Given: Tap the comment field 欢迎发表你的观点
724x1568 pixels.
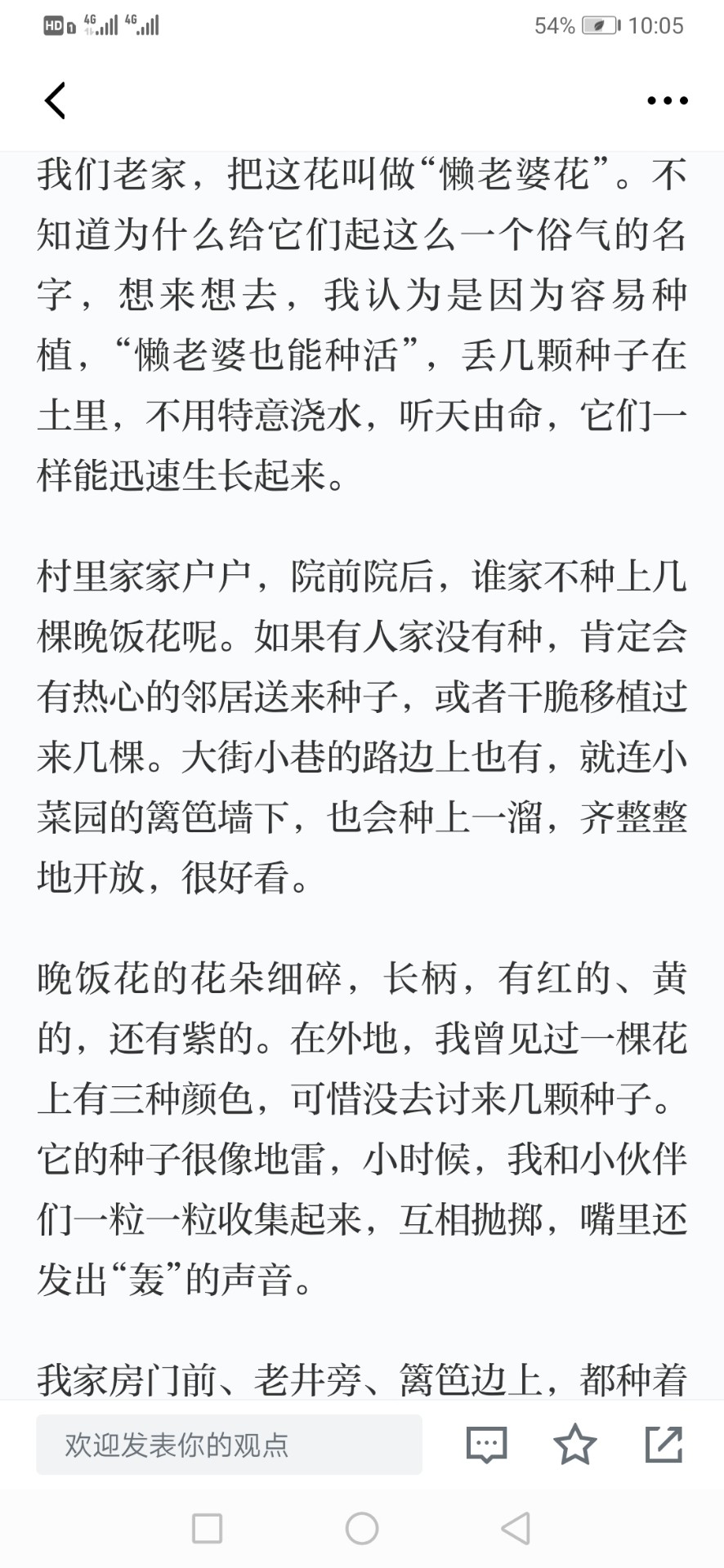Looking at the screenshot, I should click(229, 1445).
